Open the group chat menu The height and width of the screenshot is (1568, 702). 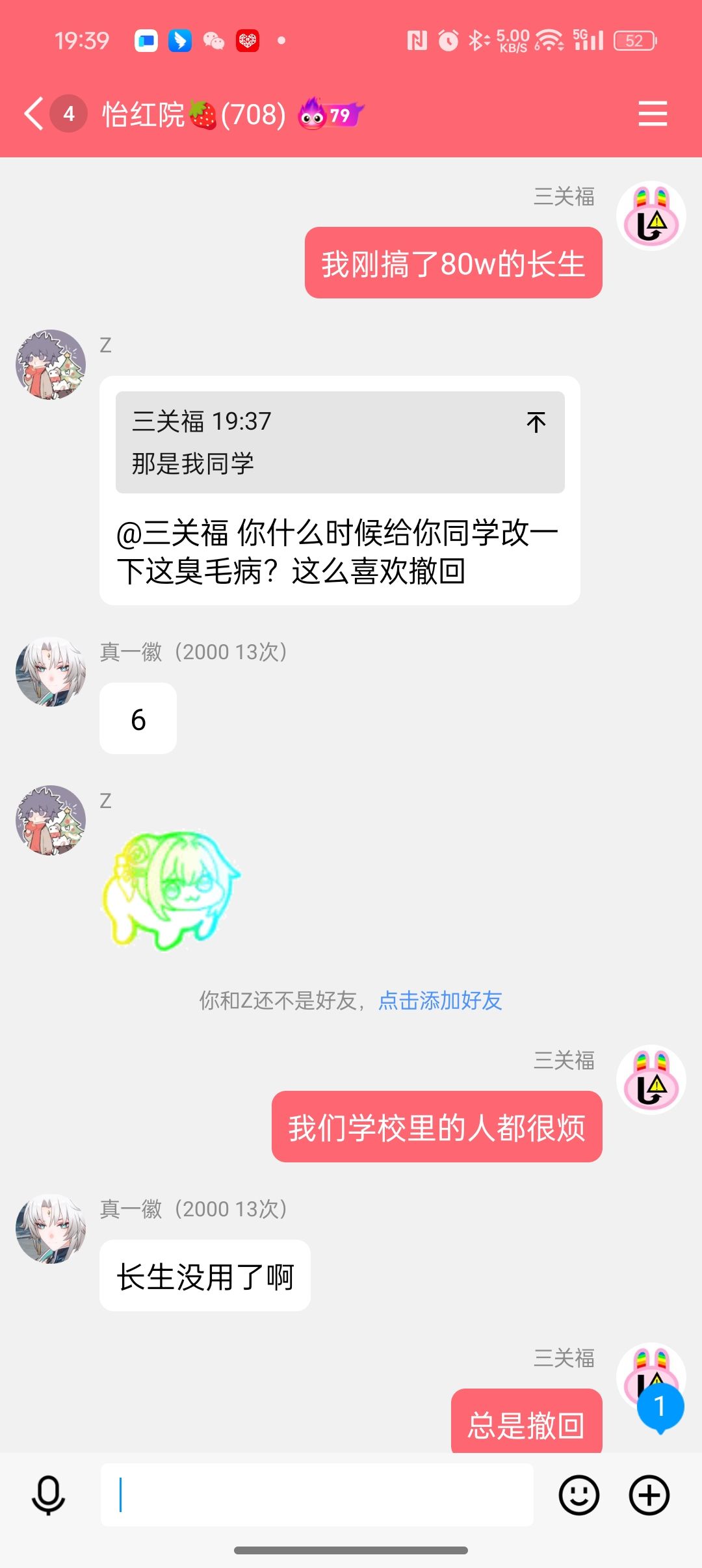click(x=652, y=114)
